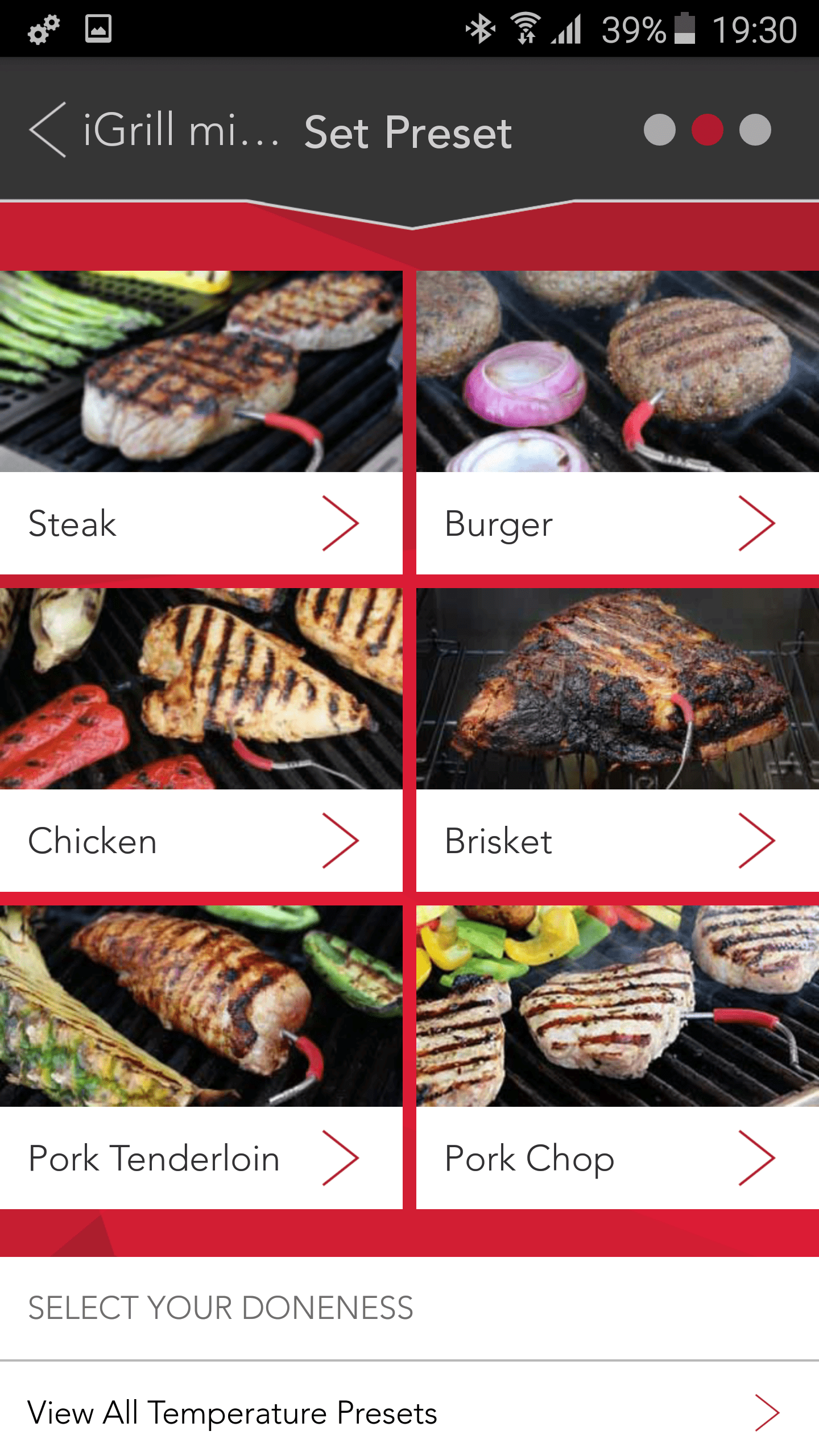View All Temperature Presets
The image size is (819, 1456).
pos(409,1413)
